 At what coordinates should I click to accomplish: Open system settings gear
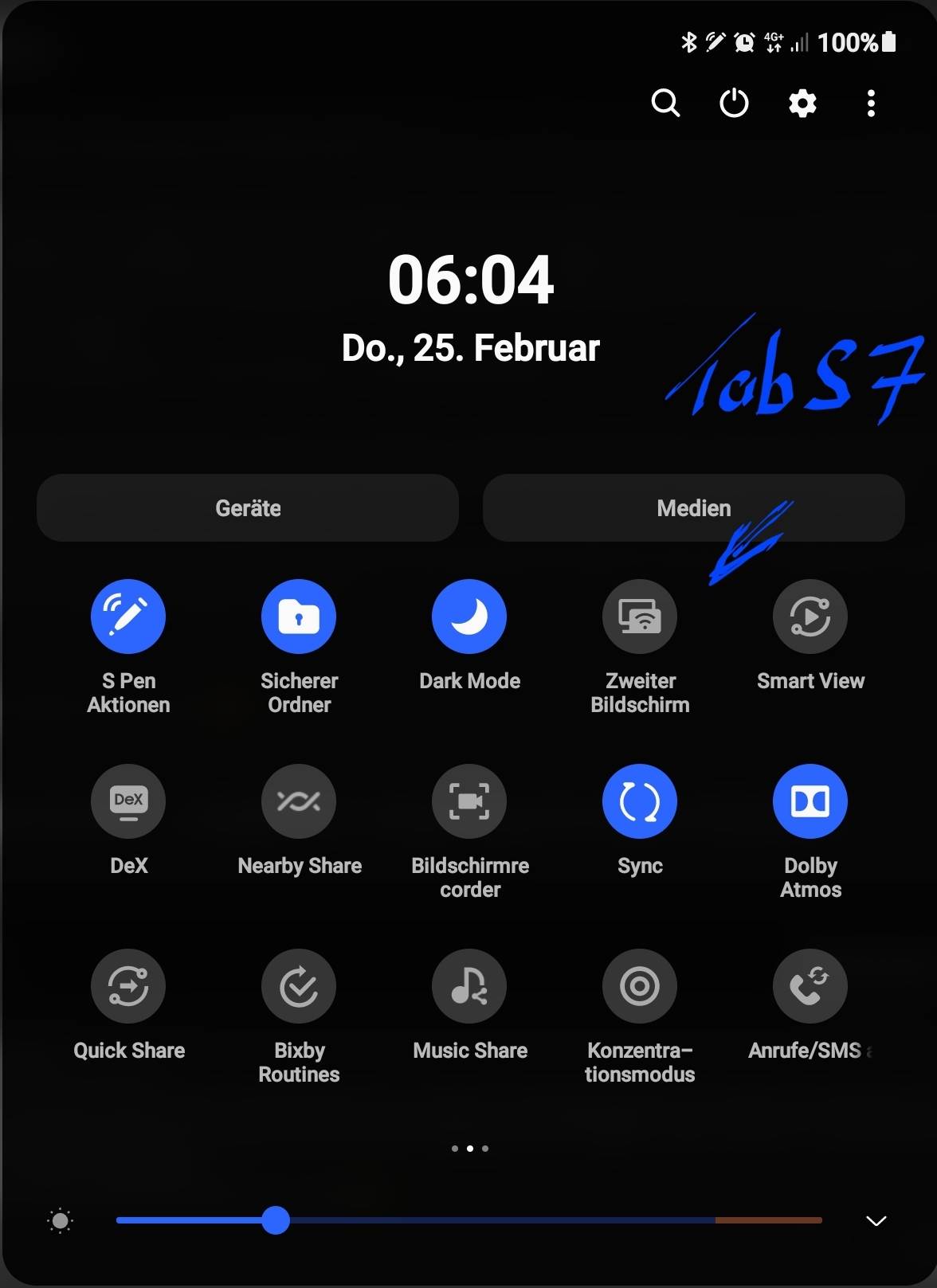point(802,104)
